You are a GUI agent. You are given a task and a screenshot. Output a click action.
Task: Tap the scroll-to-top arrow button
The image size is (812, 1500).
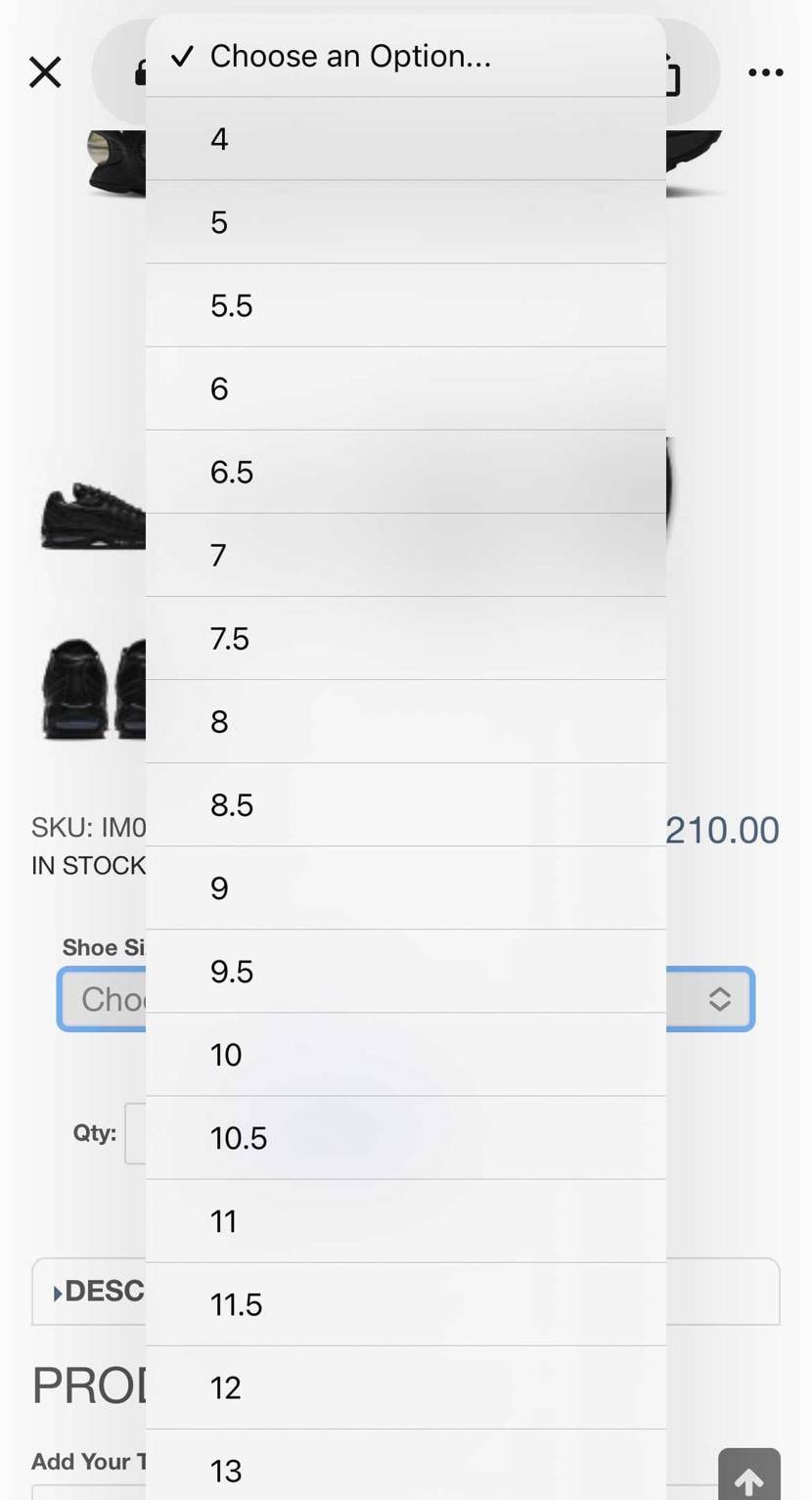point(749,1475)
